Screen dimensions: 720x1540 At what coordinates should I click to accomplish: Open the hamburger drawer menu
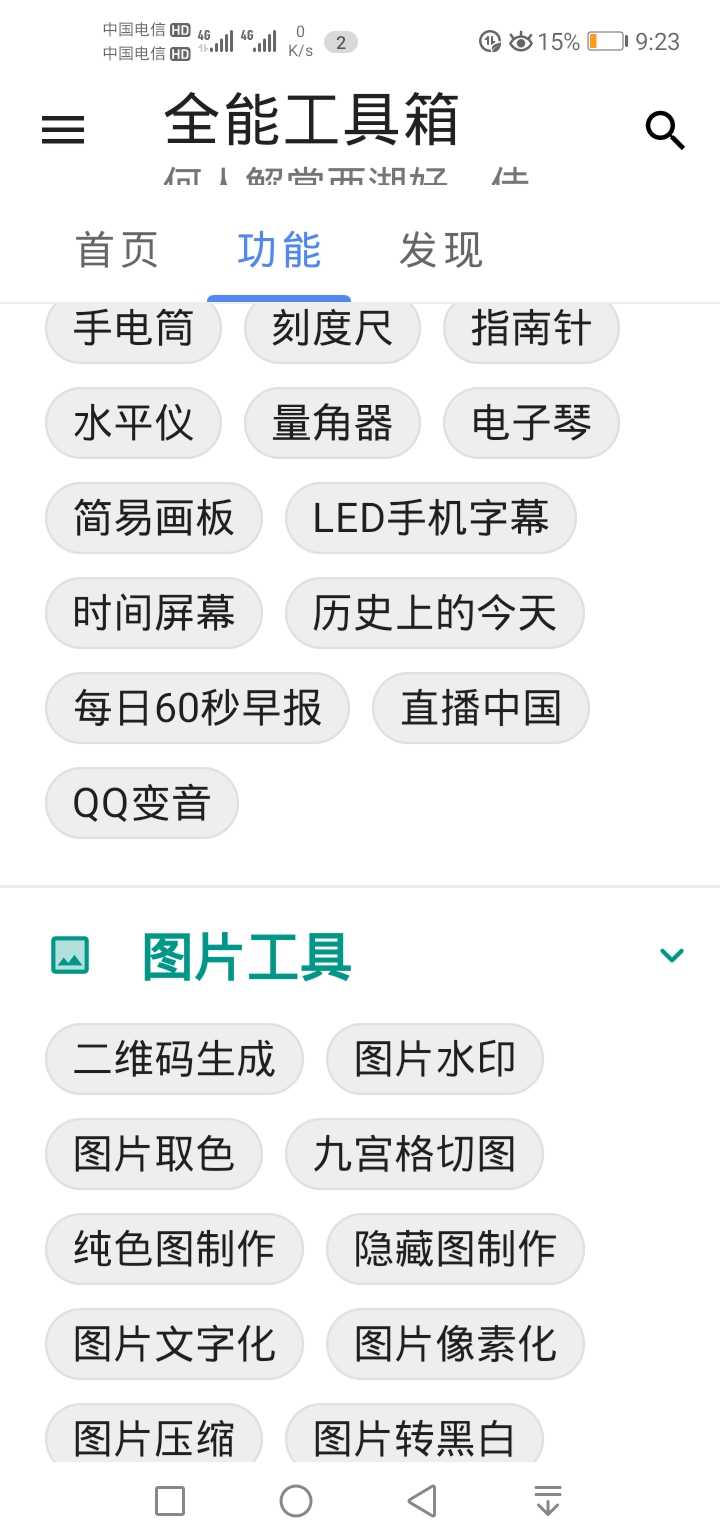(x=63, y=129)
